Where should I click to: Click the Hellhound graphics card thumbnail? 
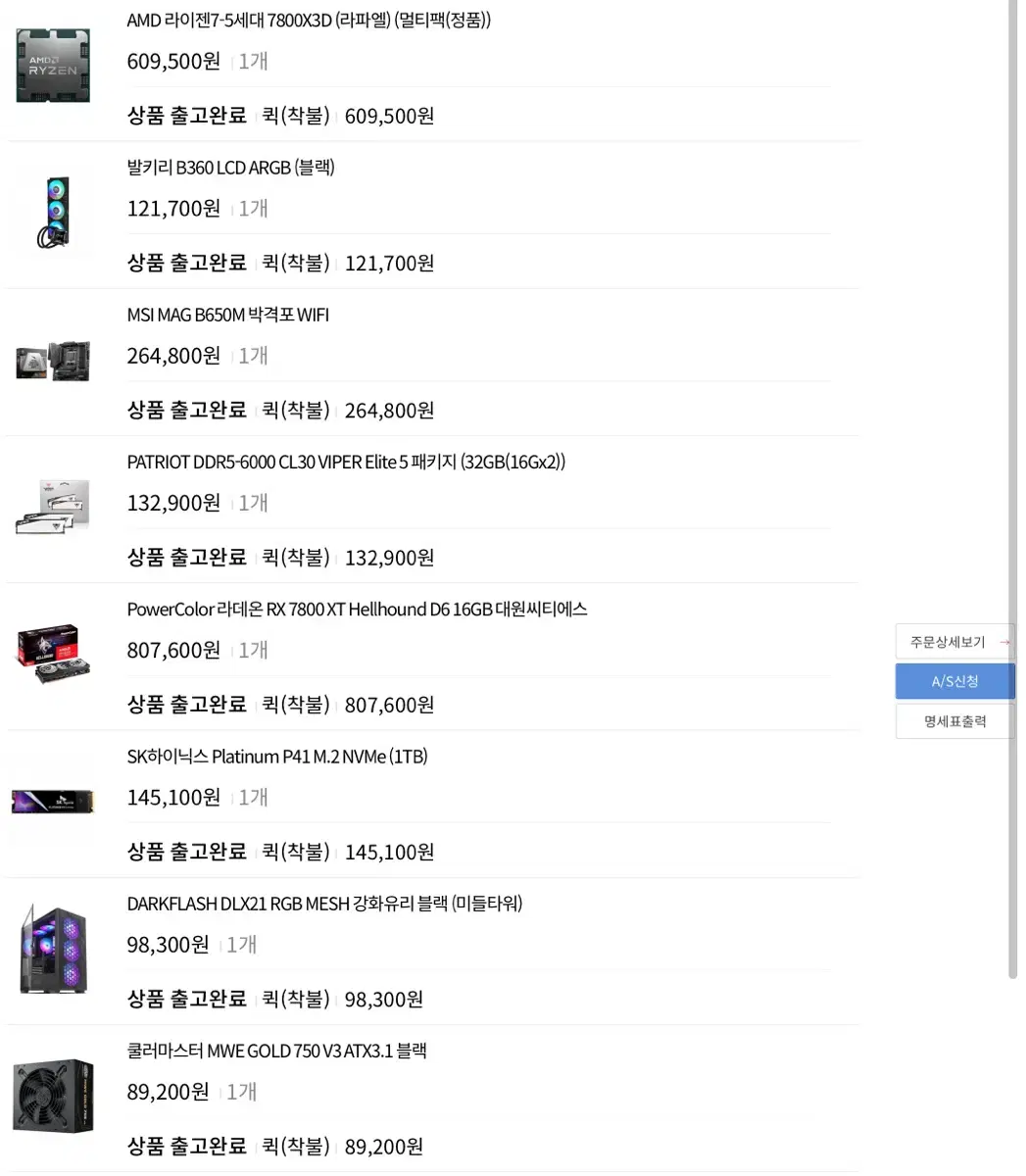tap(52, 655)
